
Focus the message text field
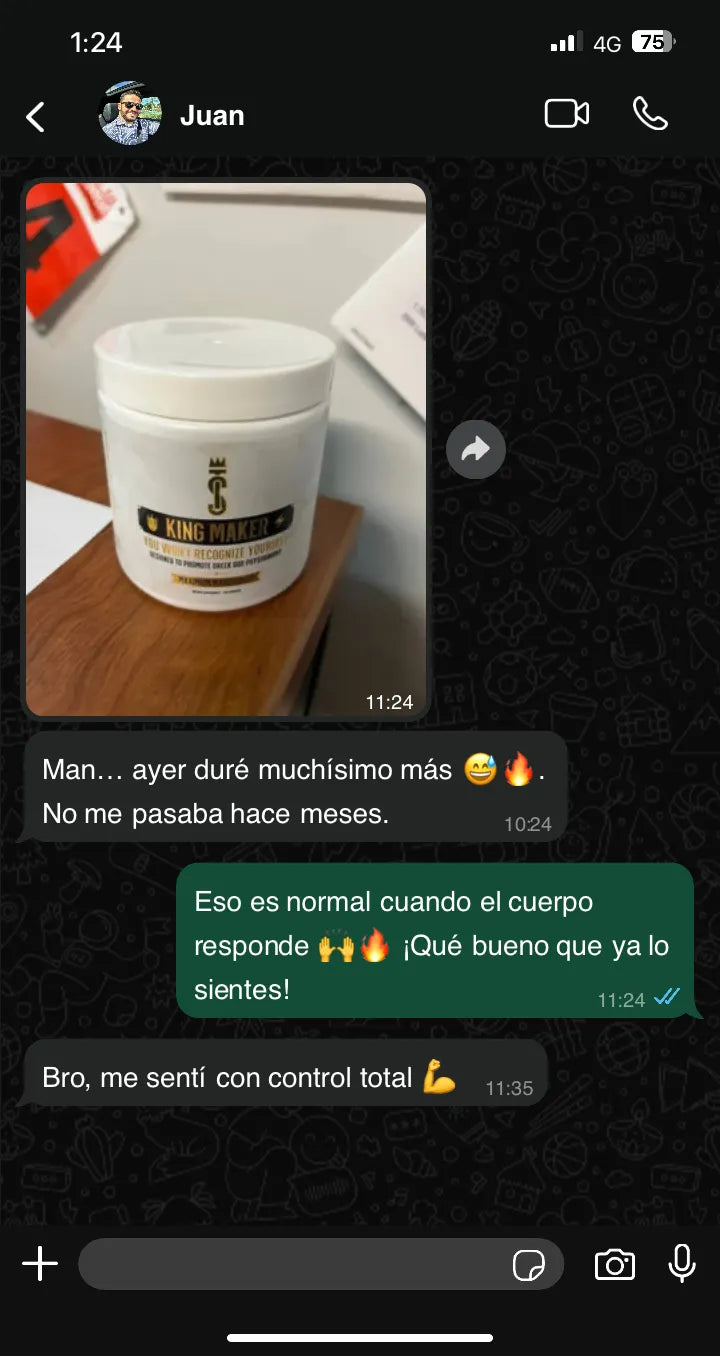[x=290, y=1264]
